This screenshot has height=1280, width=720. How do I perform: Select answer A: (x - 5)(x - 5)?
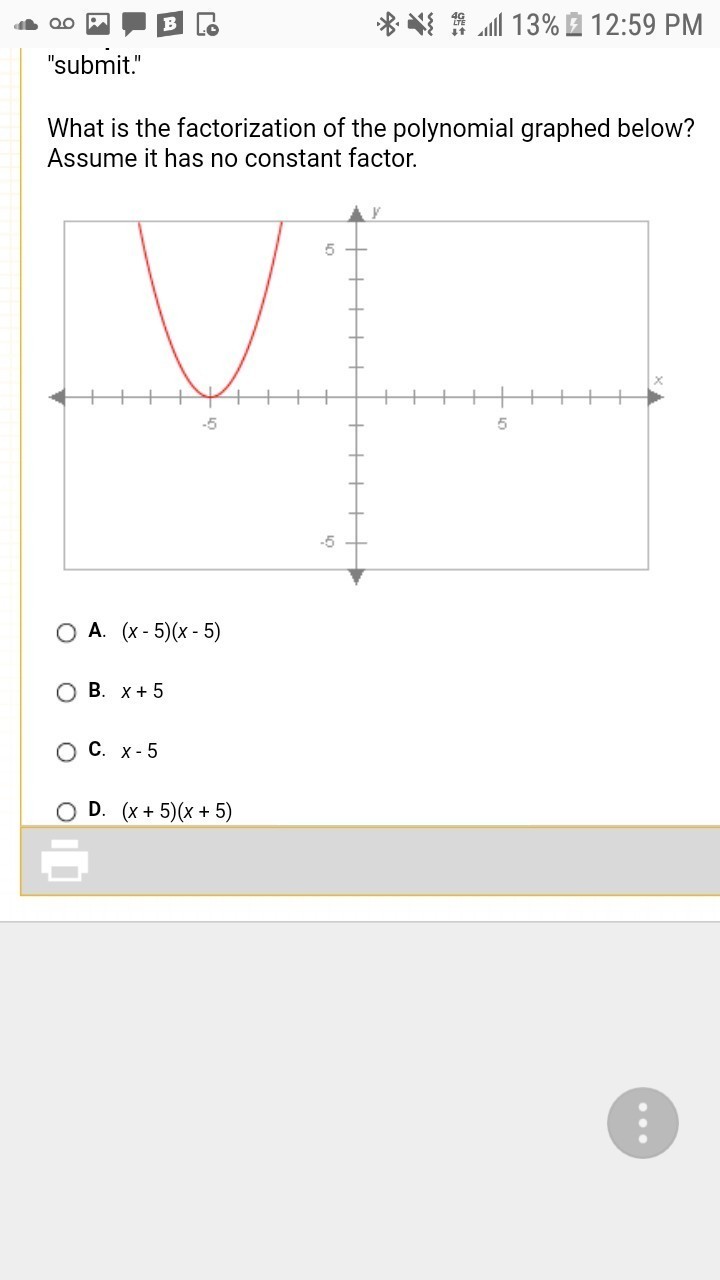point(67,632)
